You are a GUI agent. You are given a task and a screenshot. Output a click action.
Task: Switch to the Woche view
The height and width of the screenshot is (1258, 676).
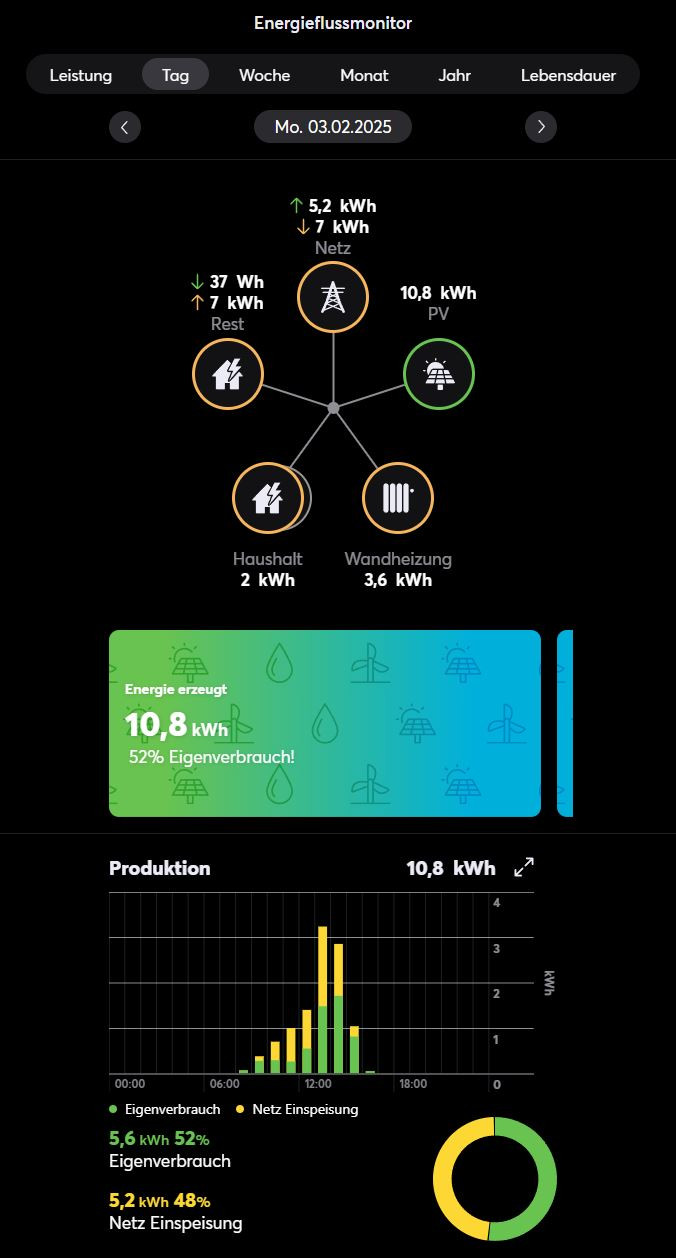click(x=265, y=75)
